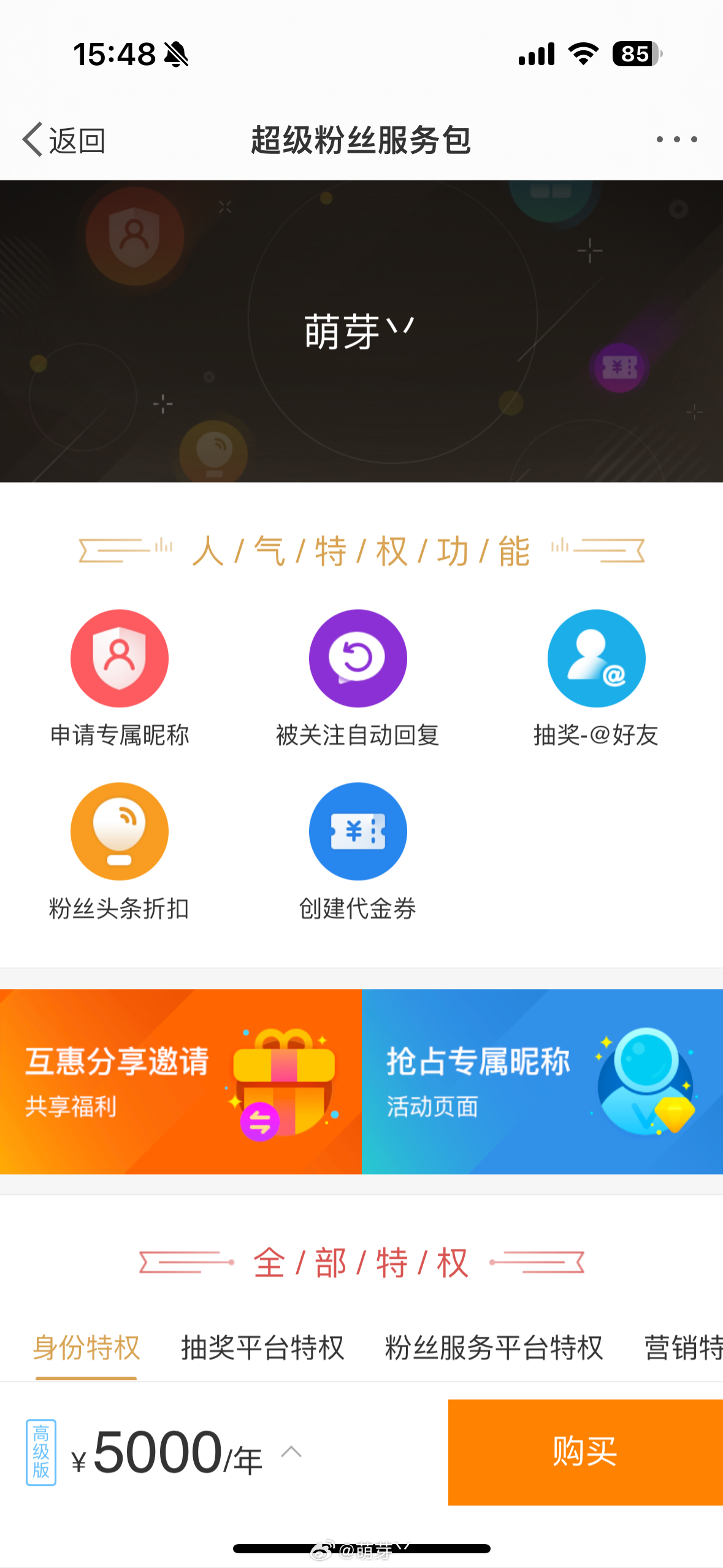Switch to 抽奖平台特权 tab

tap(262, 1348)
